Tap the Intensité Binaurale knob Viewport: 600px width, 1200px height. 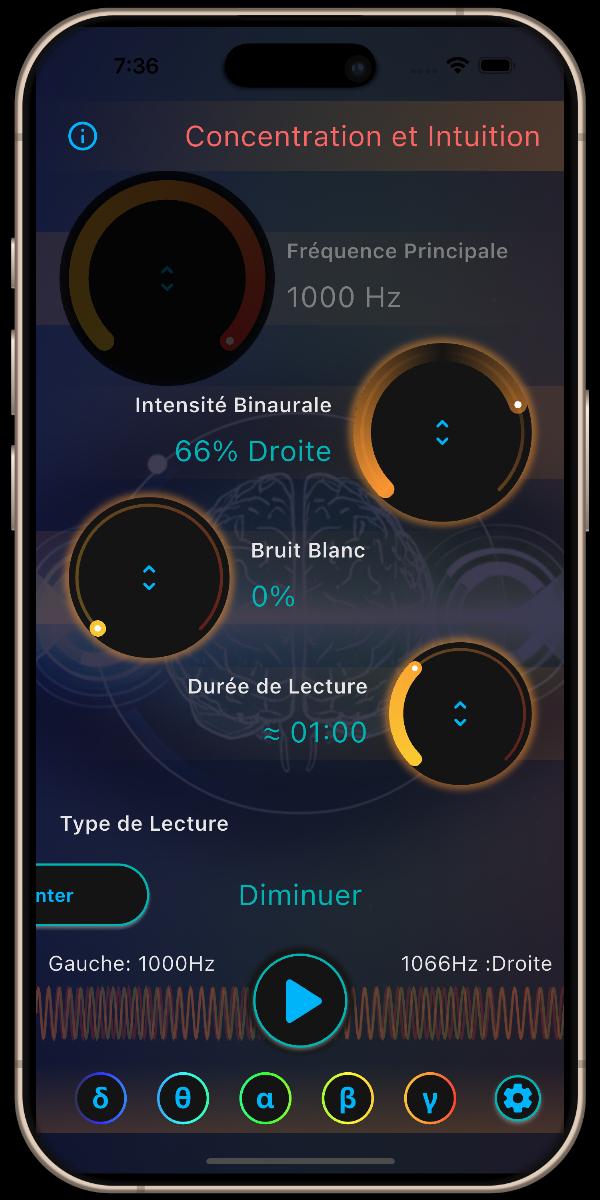(442, 432)
